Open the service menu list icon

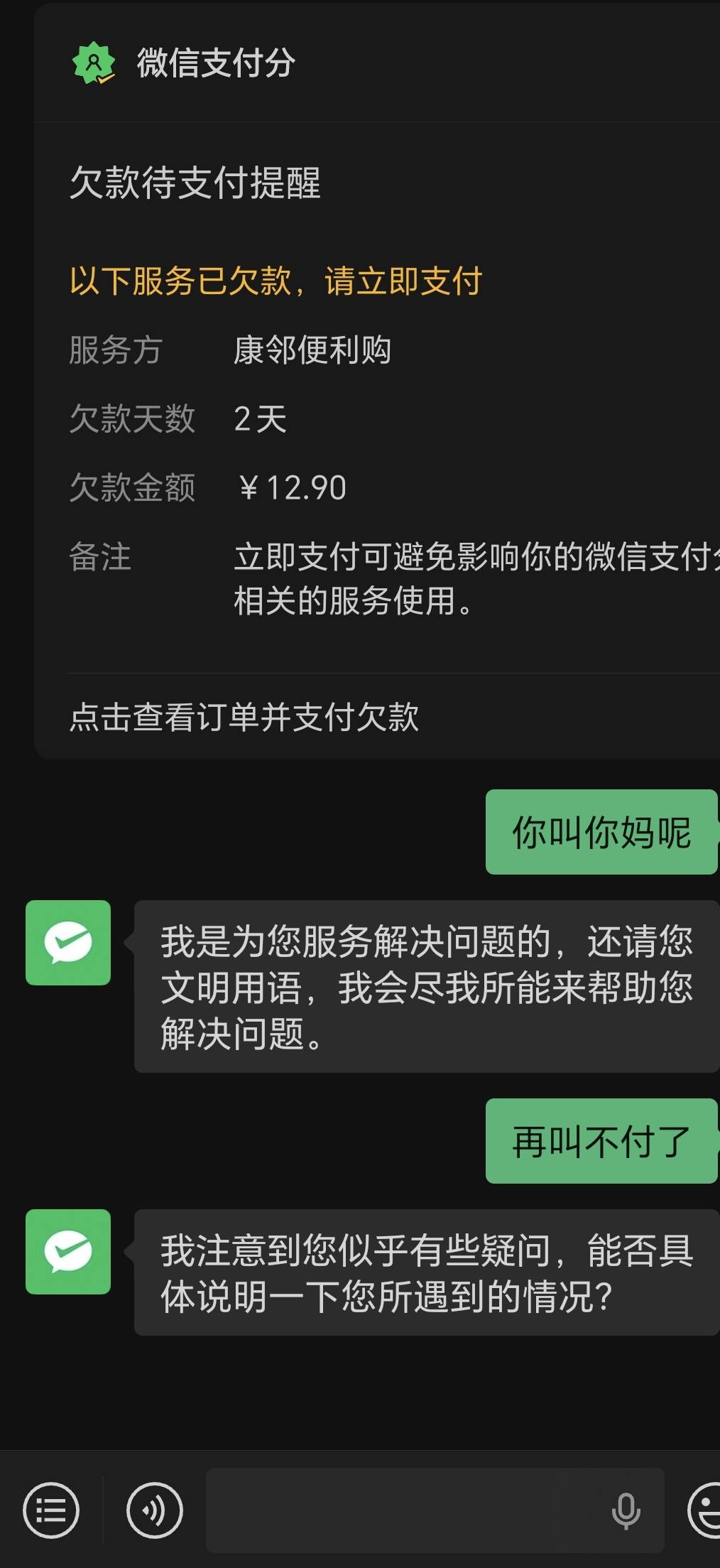[51, 1510]
